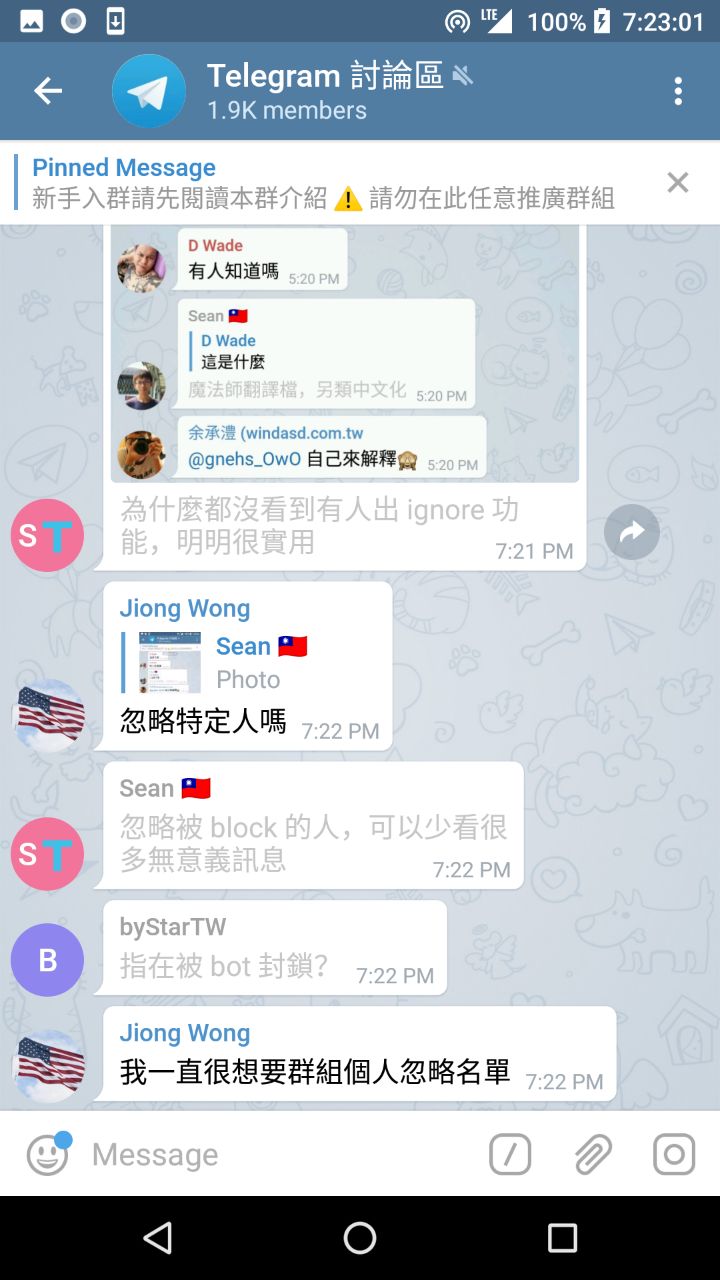Open the emoji picker
This screenshot has width=720, height=1280.
(x=47, y=1155)
